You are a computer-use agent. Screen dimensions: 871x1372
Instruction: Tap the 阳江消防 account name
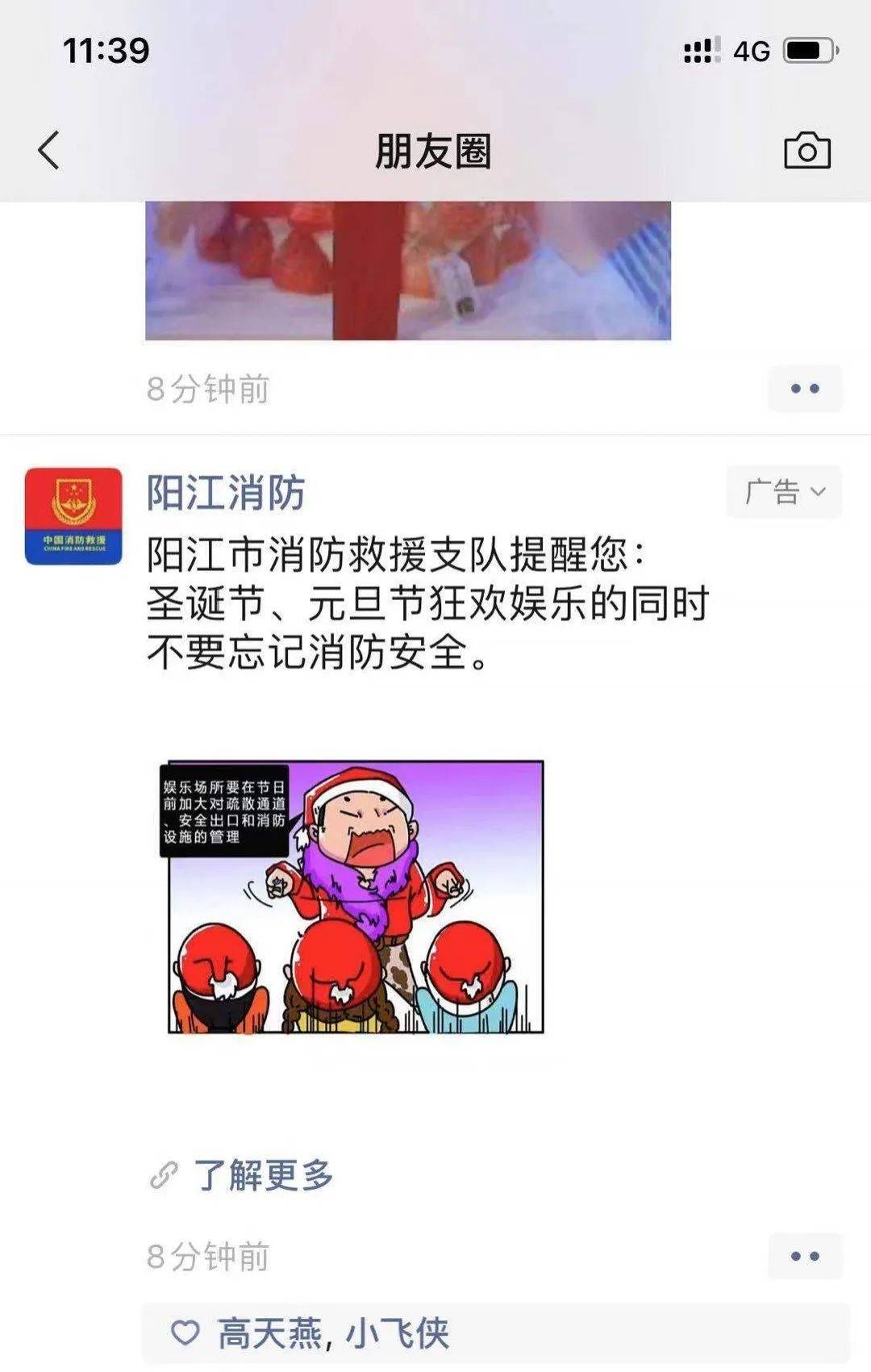click(x=226, y=493)
